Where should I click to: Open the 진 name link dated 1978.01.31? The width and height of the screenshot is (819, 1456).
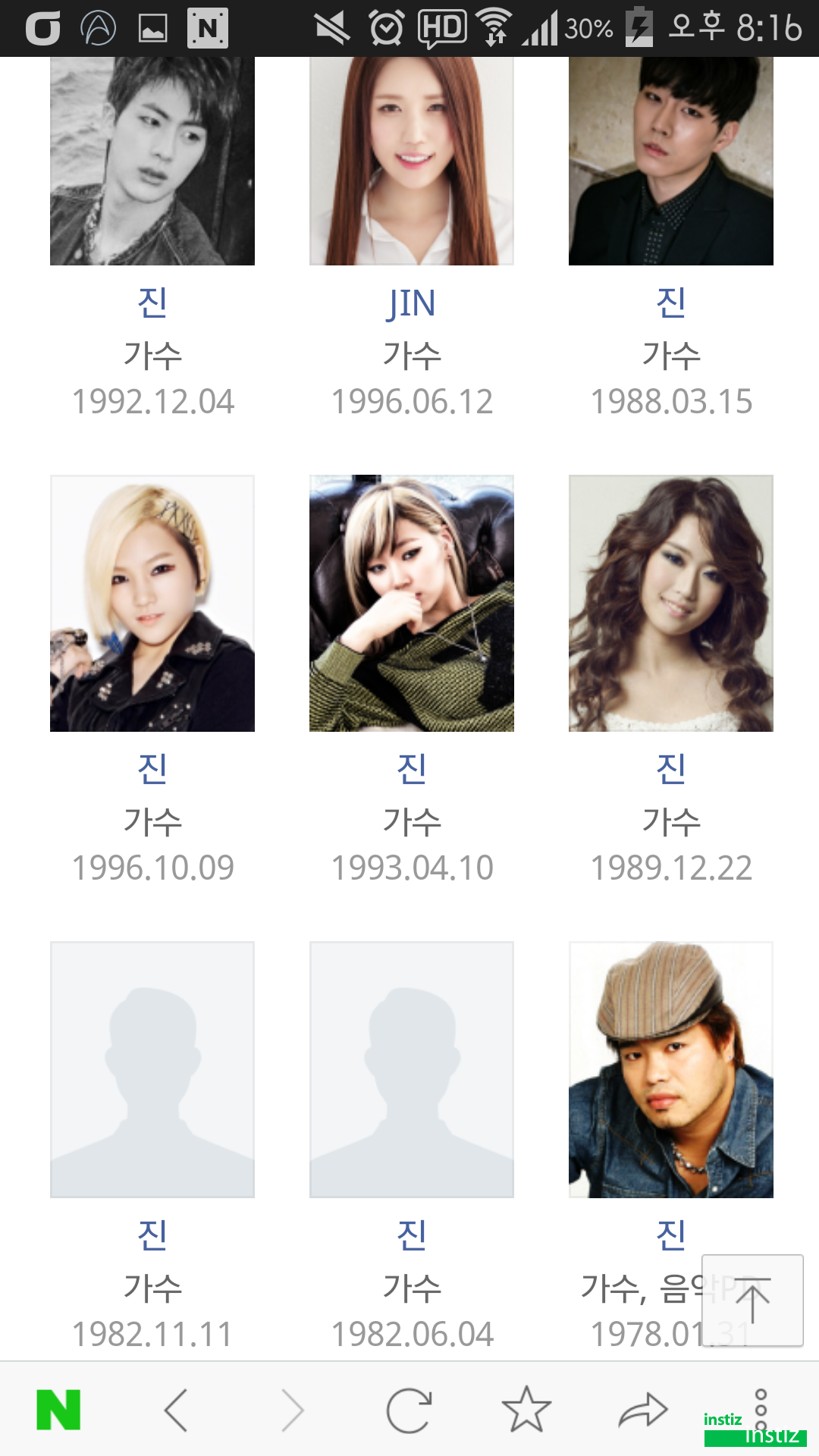[x=671, y=1235]
